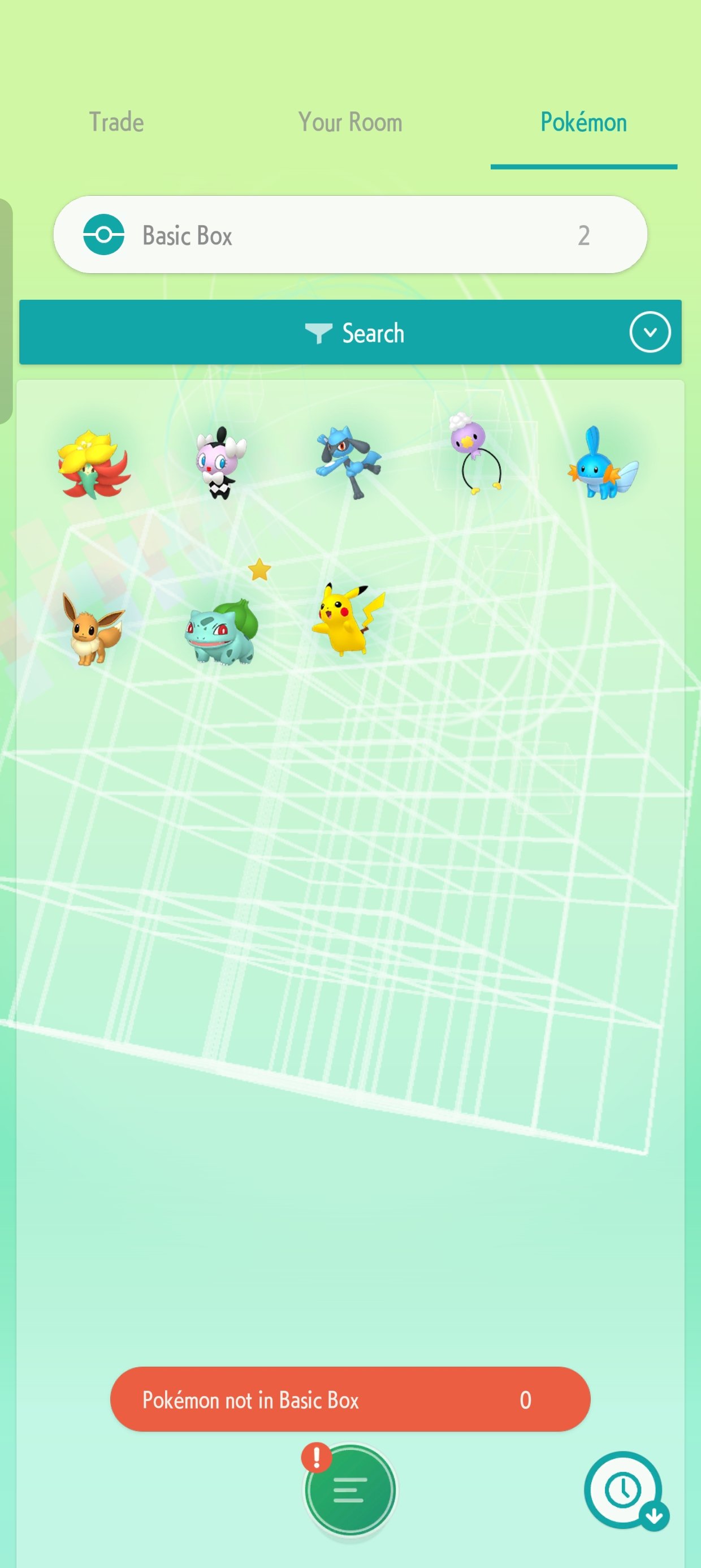Open the Your Room tab

pos(350,122)
